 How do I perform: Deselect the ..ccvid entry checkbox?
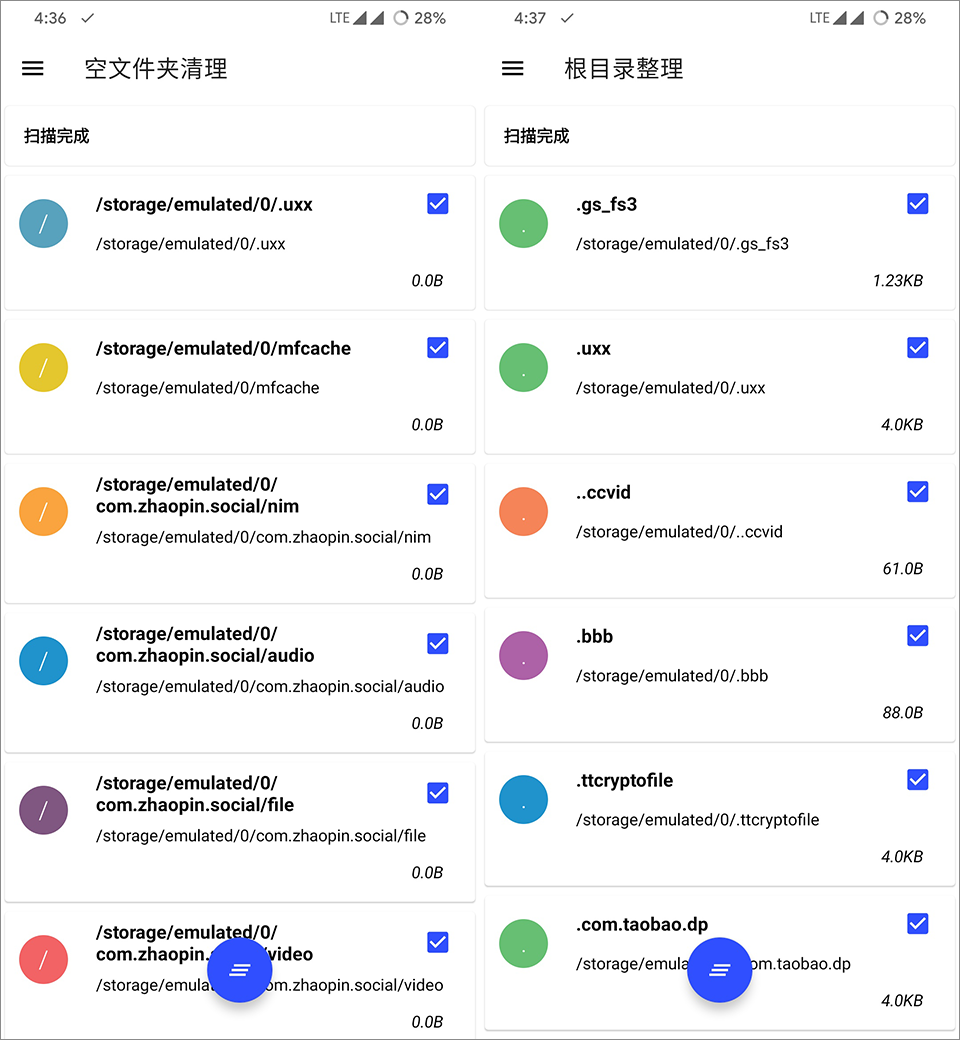(917, 492)
